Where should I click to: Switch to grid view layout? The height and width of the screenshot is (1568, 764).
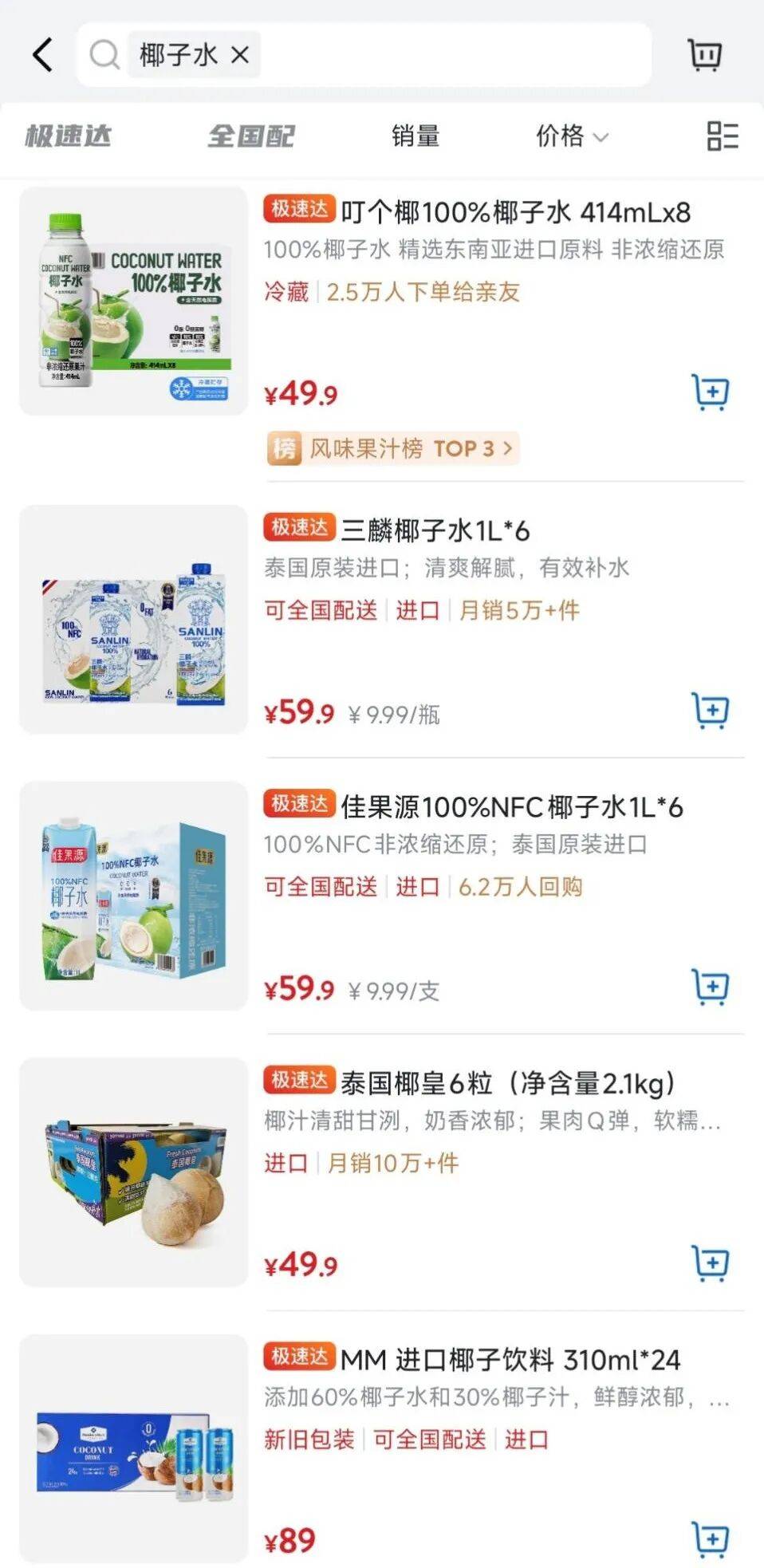point(722,136)
